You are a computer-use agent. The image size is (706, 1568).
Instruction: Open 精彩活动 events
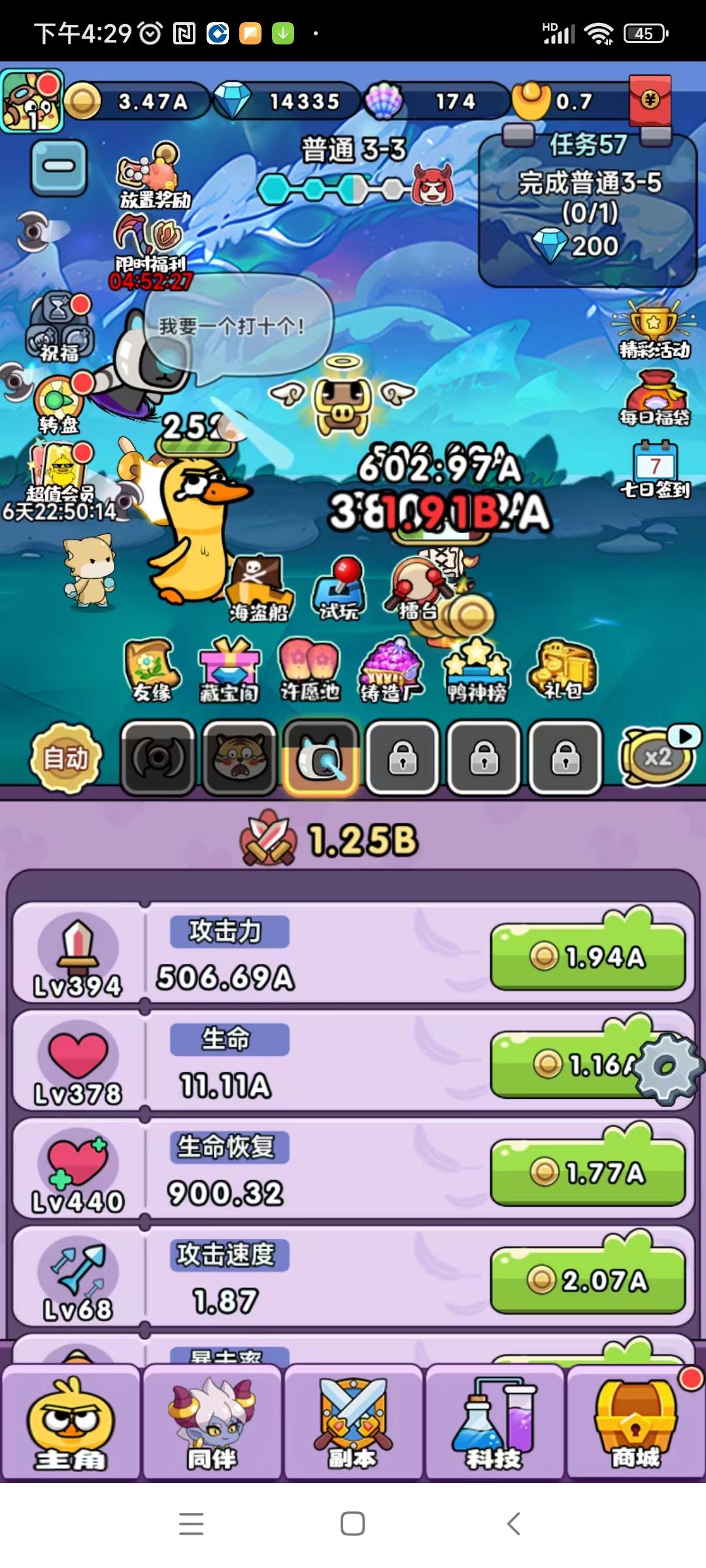(654, 329)
